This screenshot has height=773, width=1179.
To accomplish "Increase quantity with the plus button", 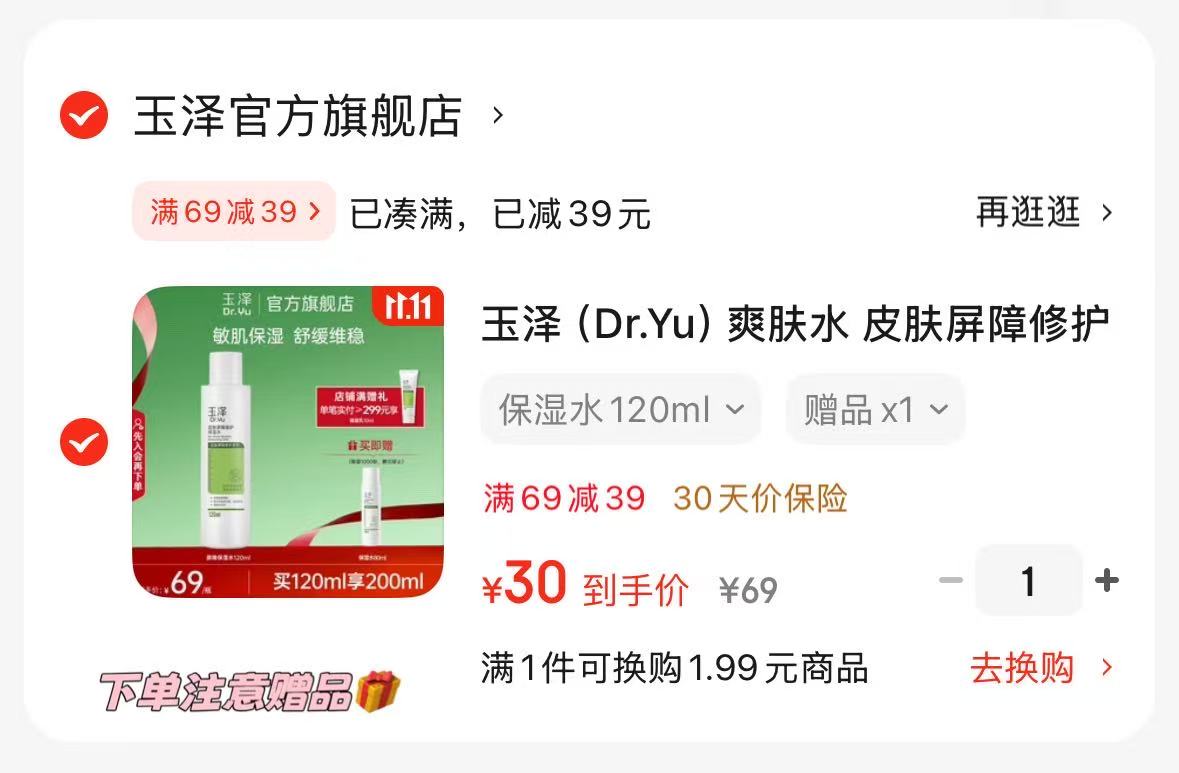I will (x=1106, y=580).
